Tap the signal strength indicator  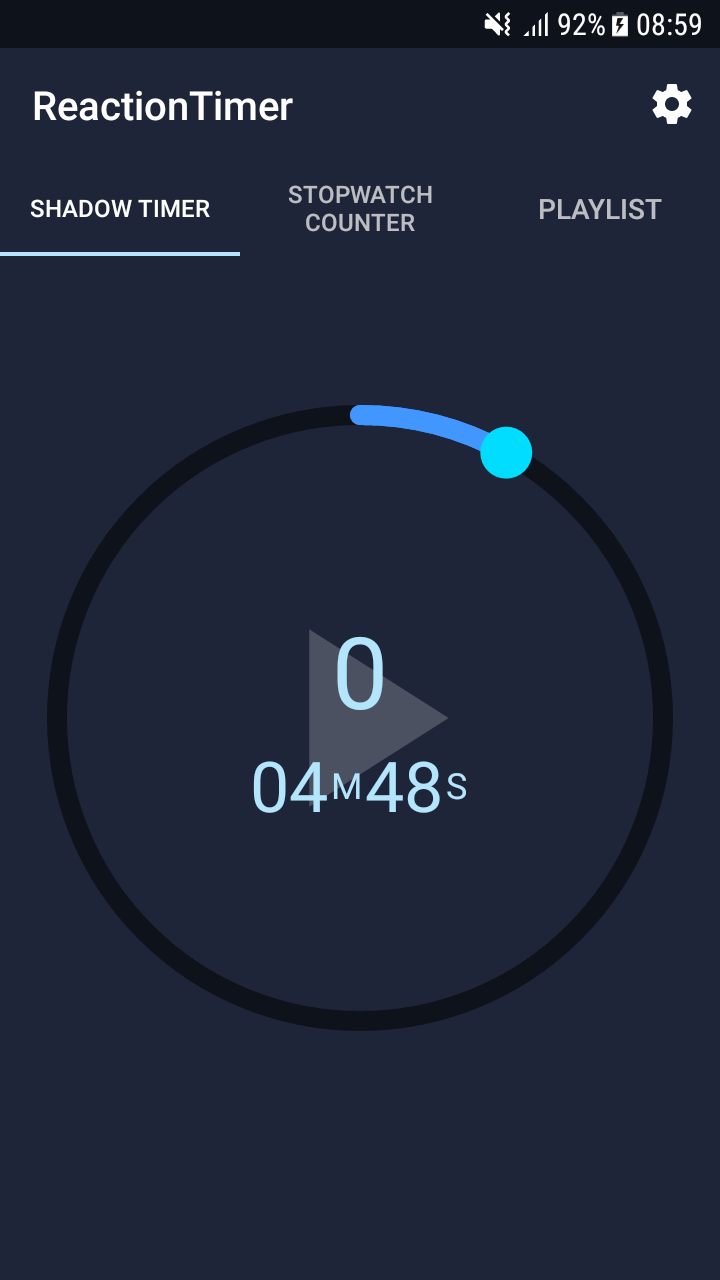(535, 23)
